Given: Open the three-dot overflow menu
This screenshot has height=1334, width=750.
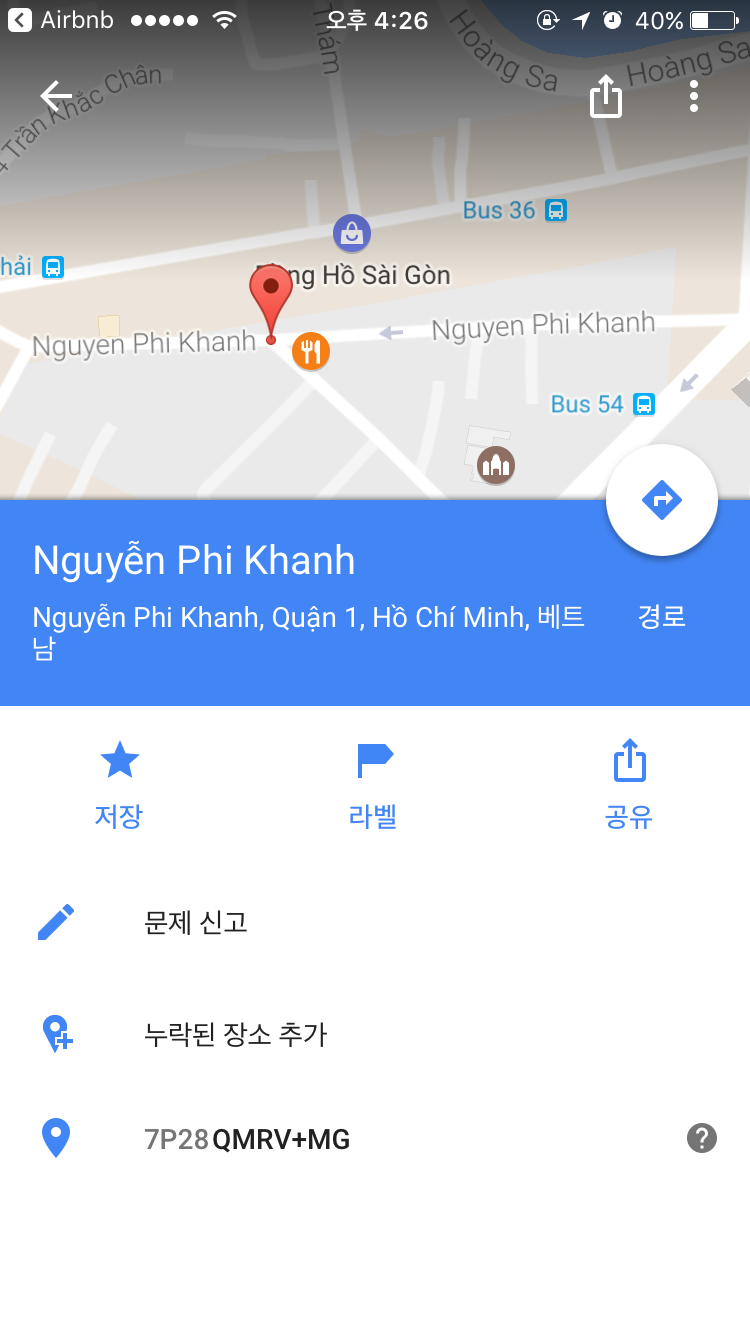Looking at the screenshot, I should 693,96.
